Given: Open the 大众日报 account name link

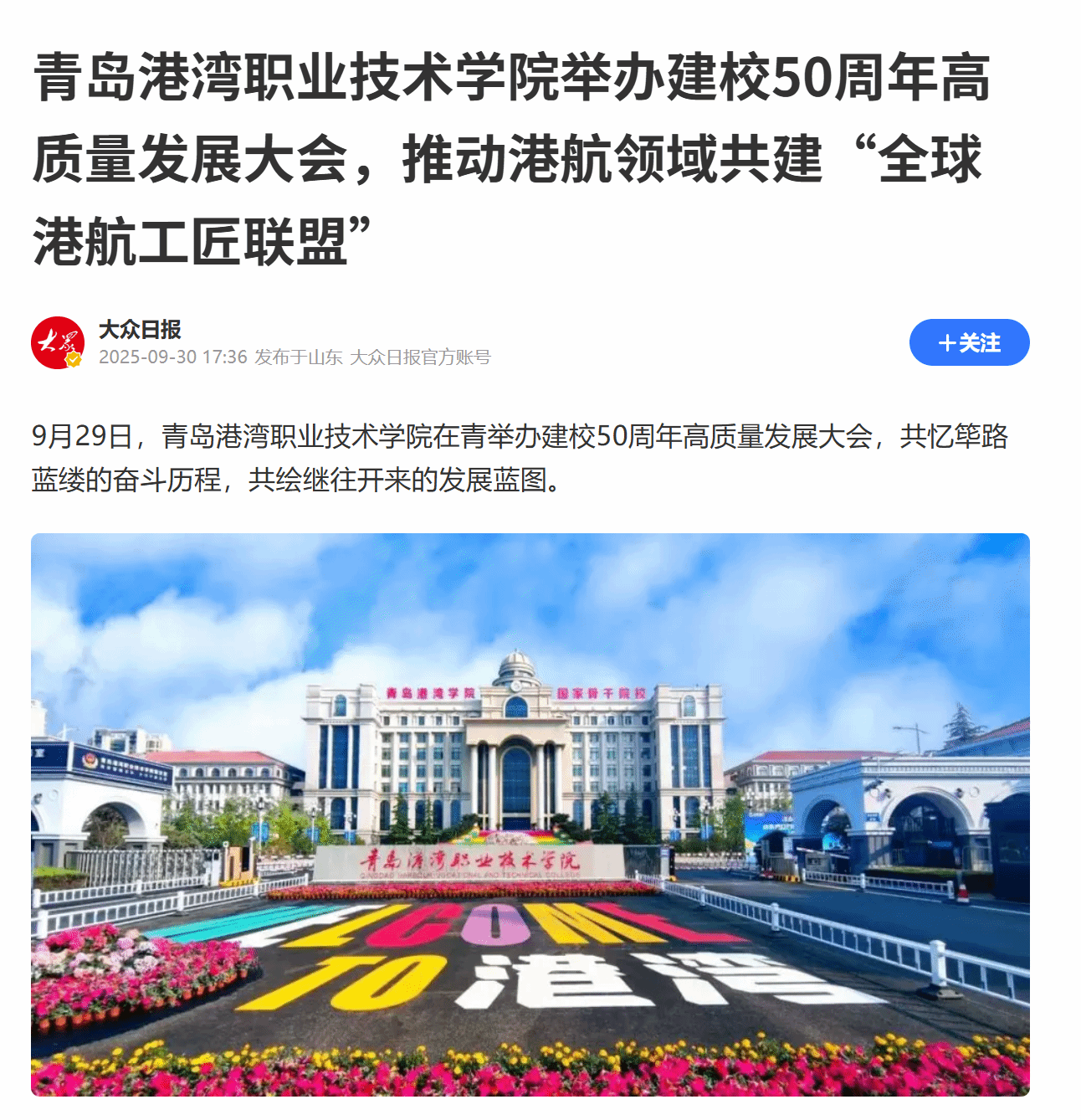Looking at the screenshot, I should click(140, 329).
